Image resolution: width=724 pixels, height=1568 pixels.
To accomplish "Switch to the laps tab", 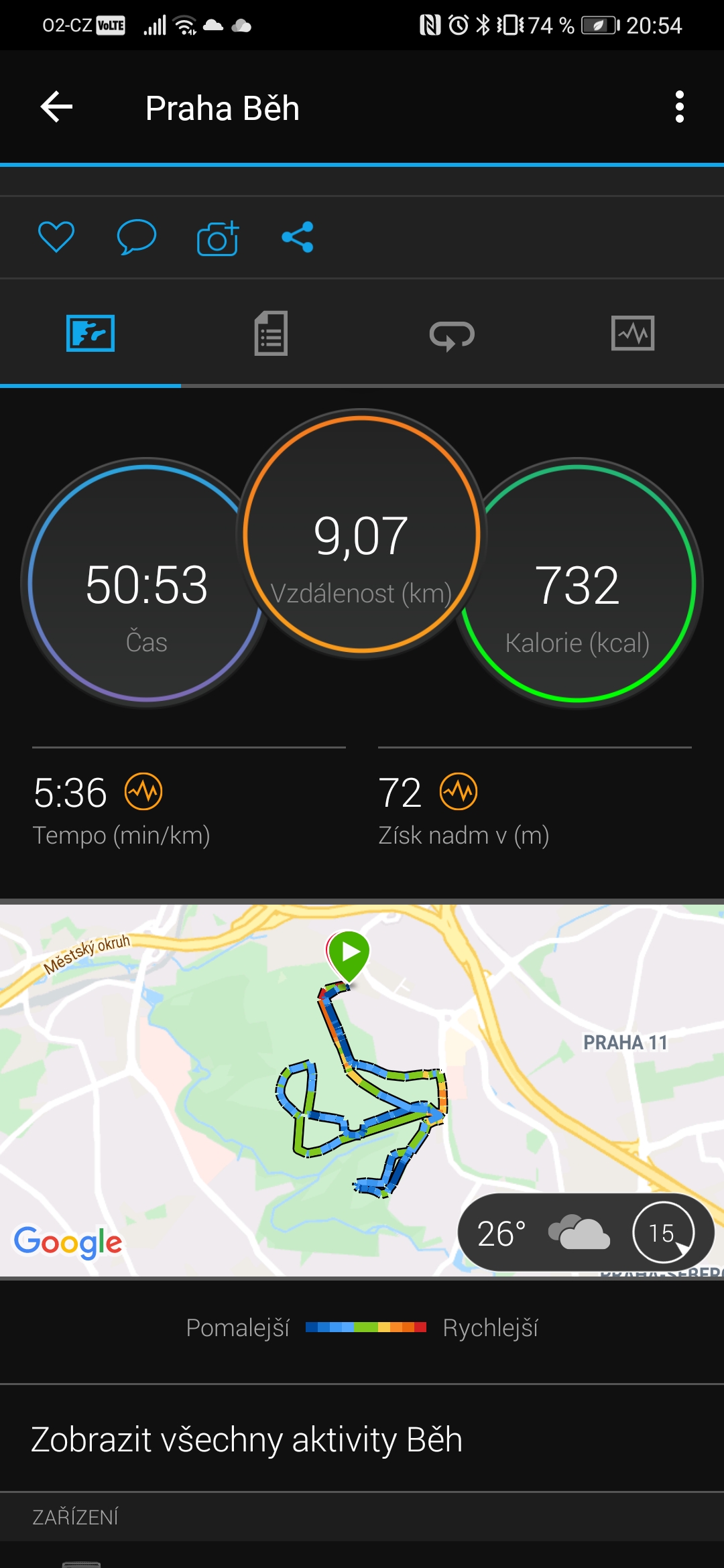I will pyautogui.click(x=452, y=334).
